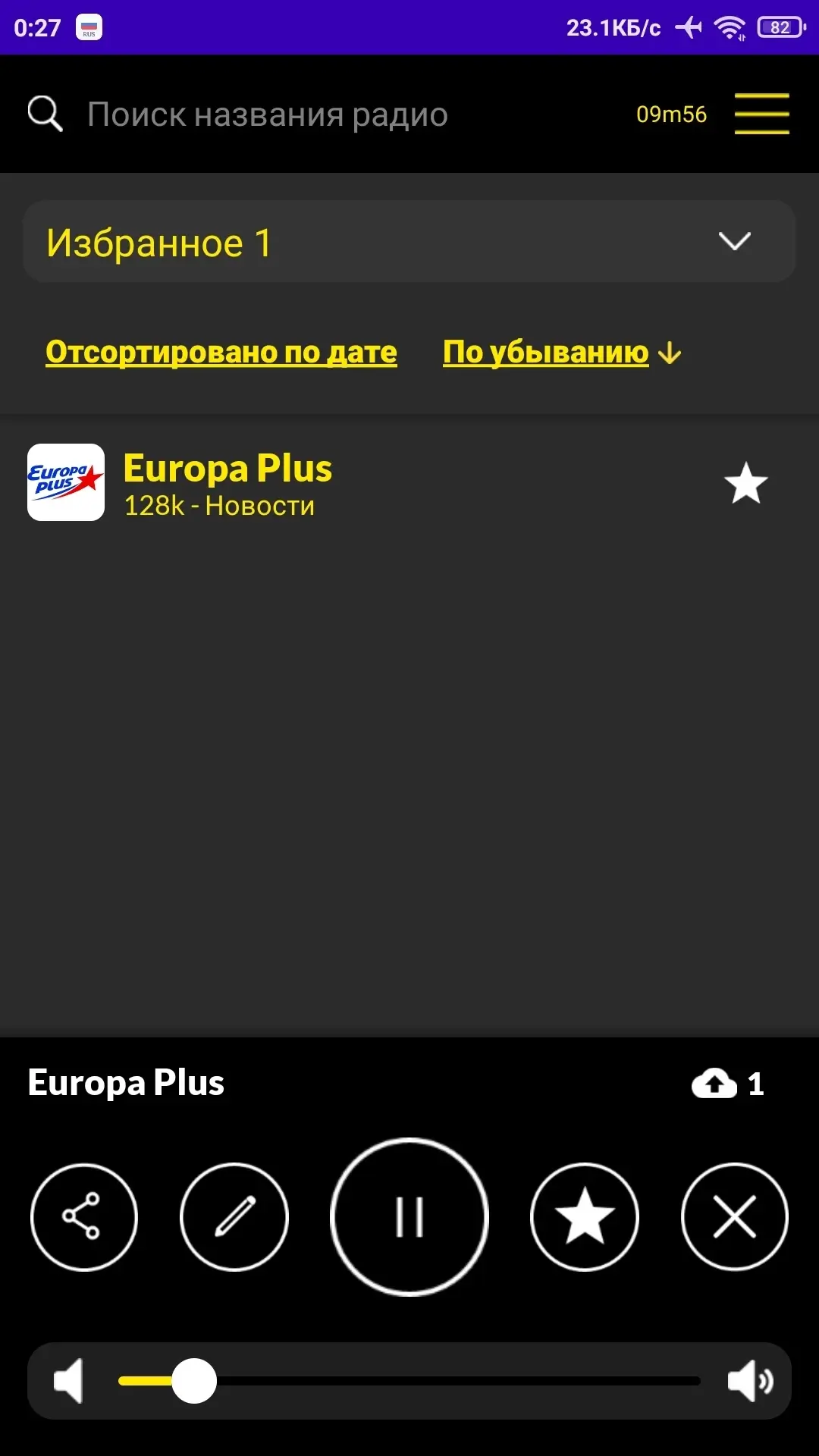
Task: Tap the low-volume speaker icon
Action: [69, 1381]
